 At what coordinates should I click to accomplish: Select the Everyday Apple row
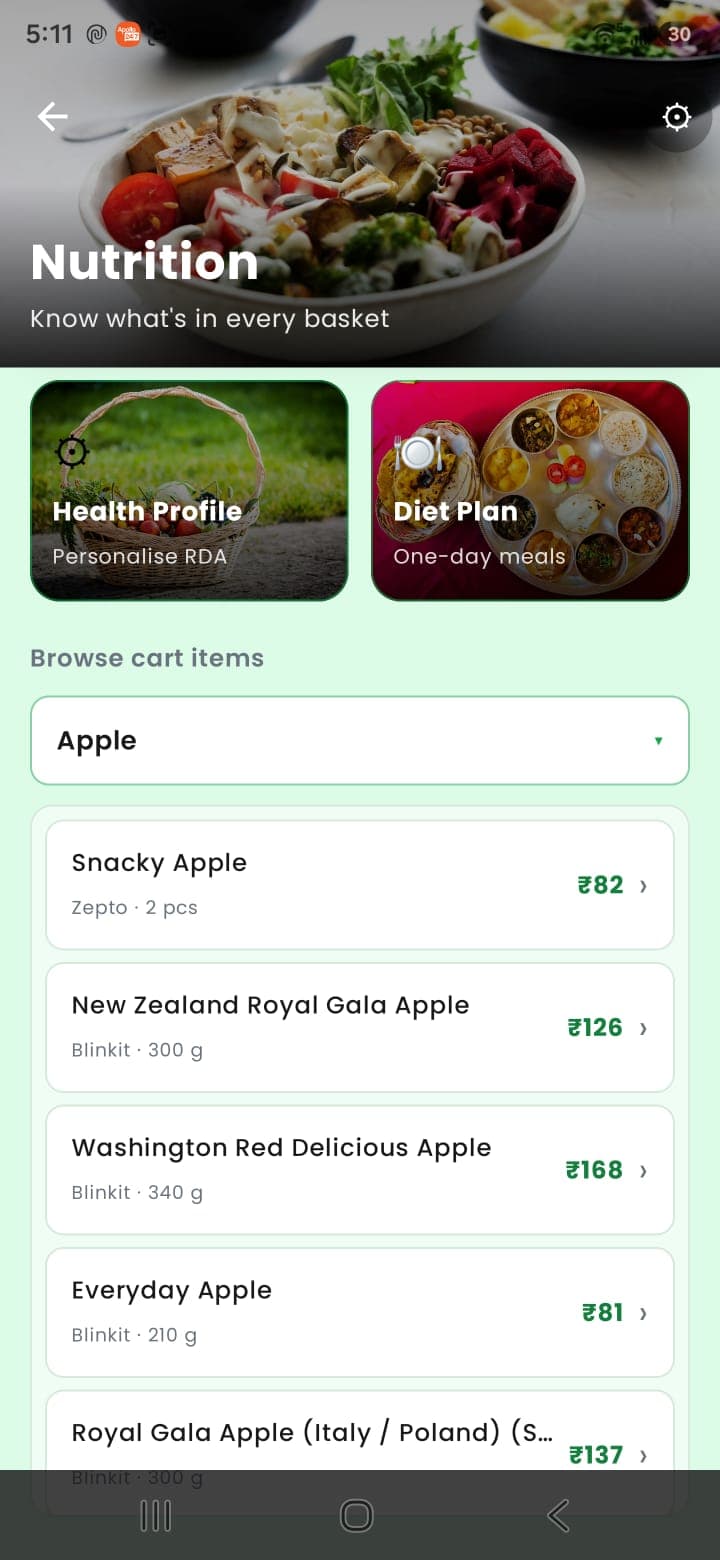click(360, 1312)
